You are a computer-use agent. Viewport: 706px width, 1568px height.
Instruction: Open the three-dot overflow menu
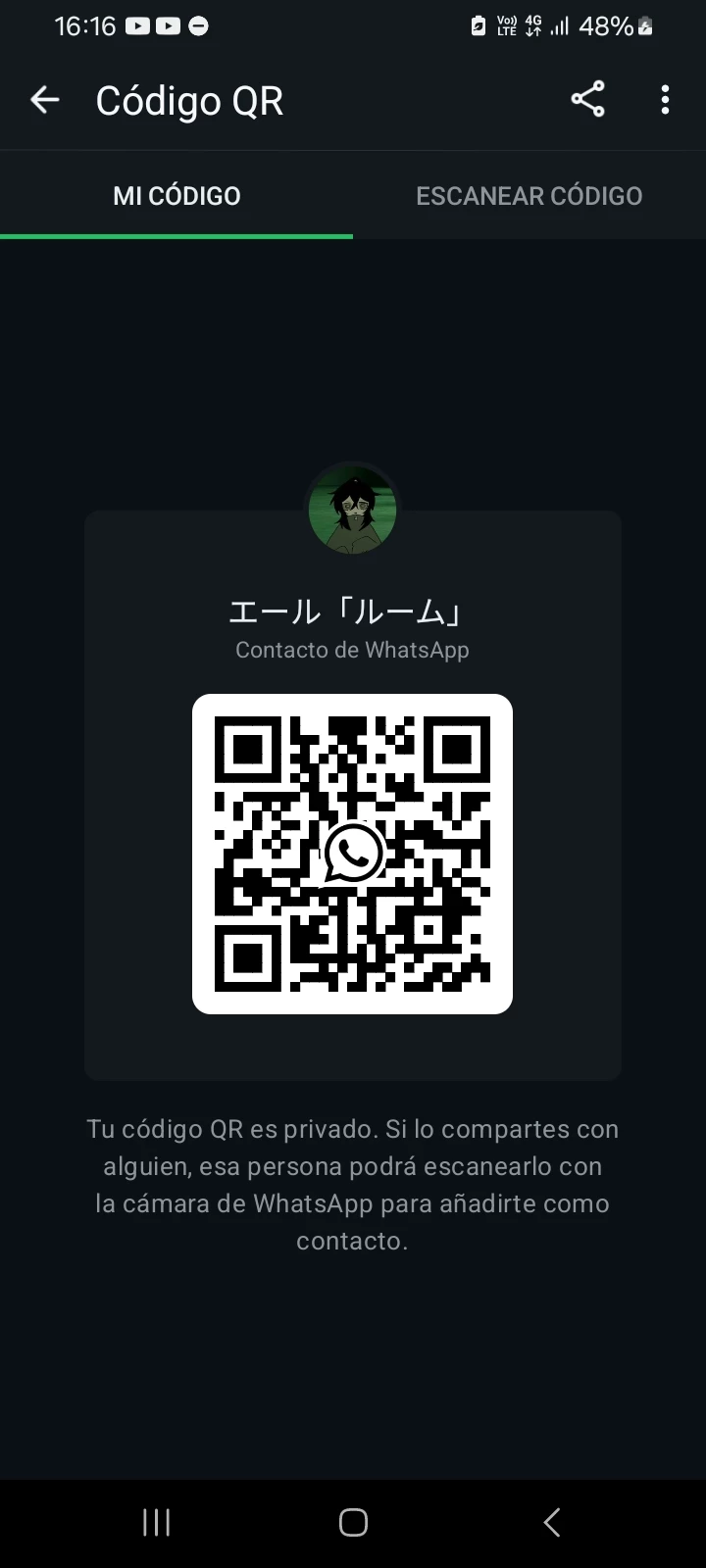(x=665, y=100)
